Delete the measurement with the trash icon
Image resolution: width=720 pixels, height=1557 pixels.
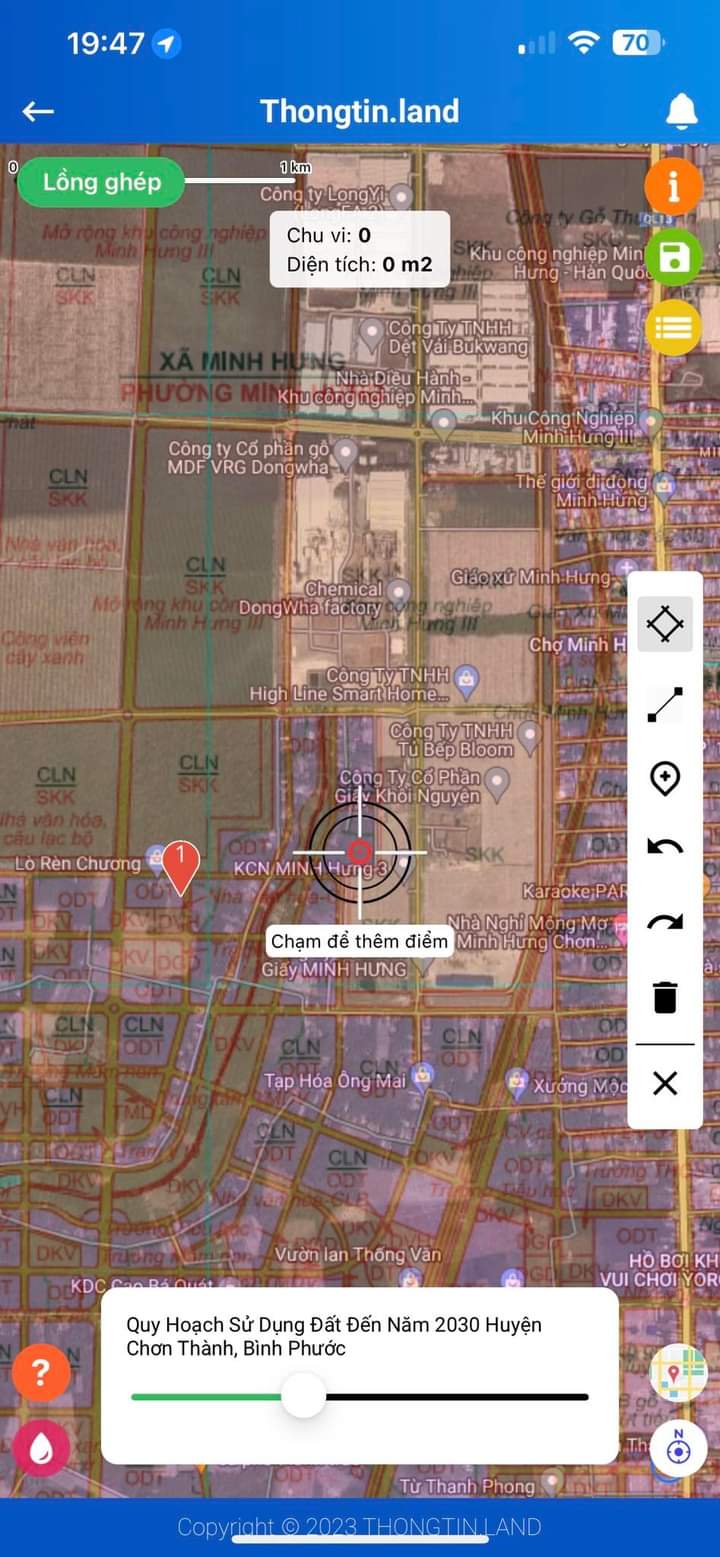[665, 997]
